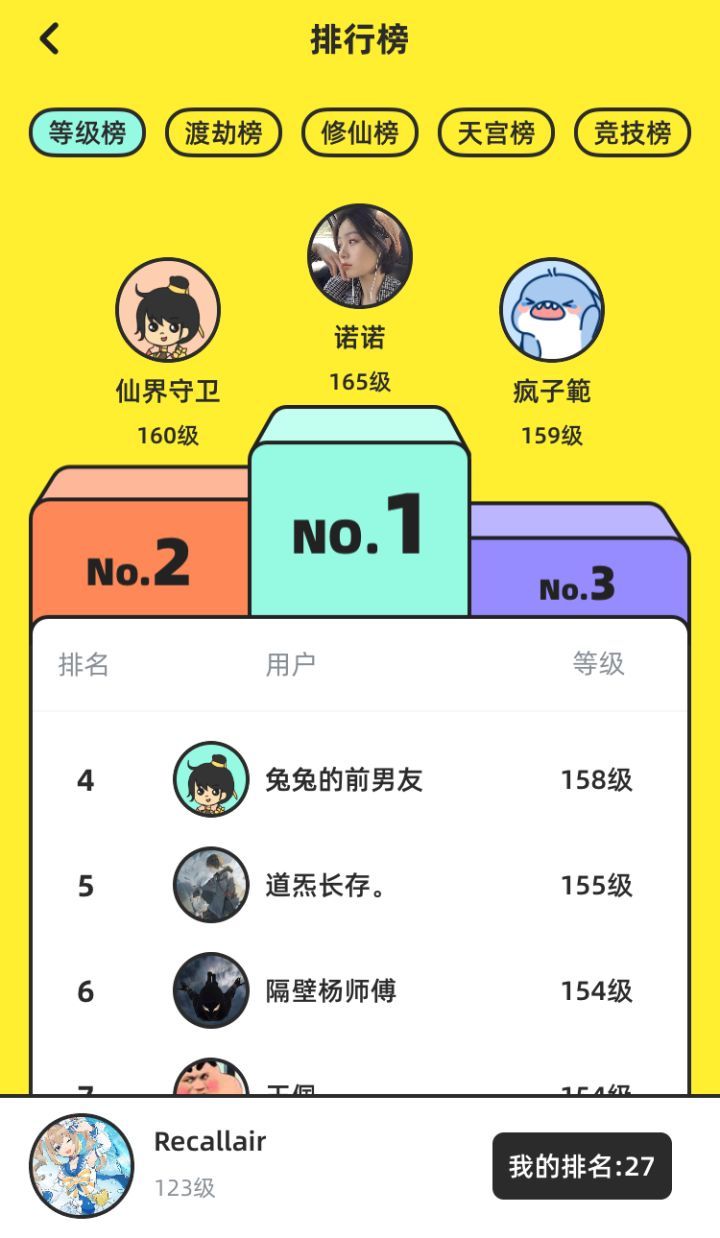Tap 隔壁杨师傅's avatar in the list
This screenshot has height=1238, width=720.
click(x=209, y=992)
